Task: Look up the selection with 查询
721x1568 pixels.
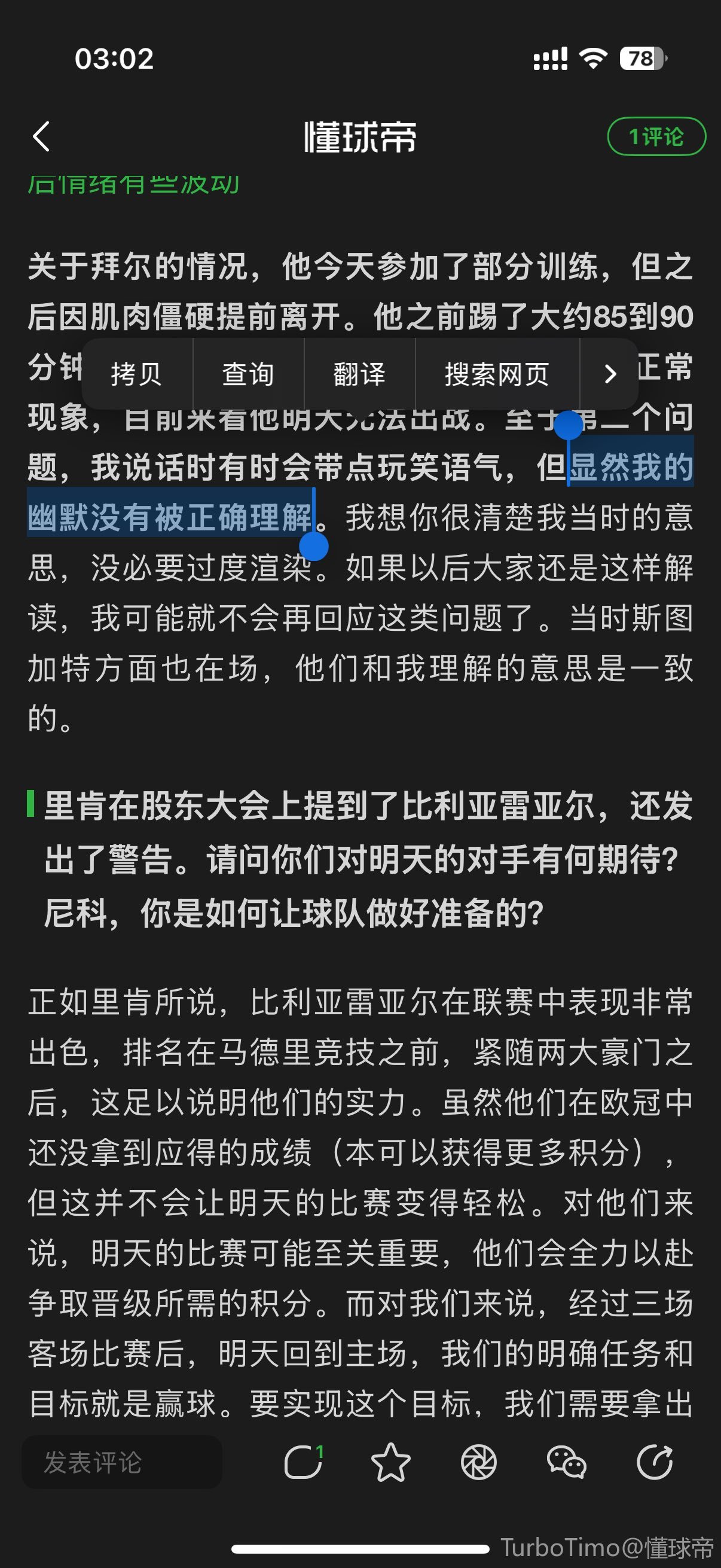Action: point(248,374)
